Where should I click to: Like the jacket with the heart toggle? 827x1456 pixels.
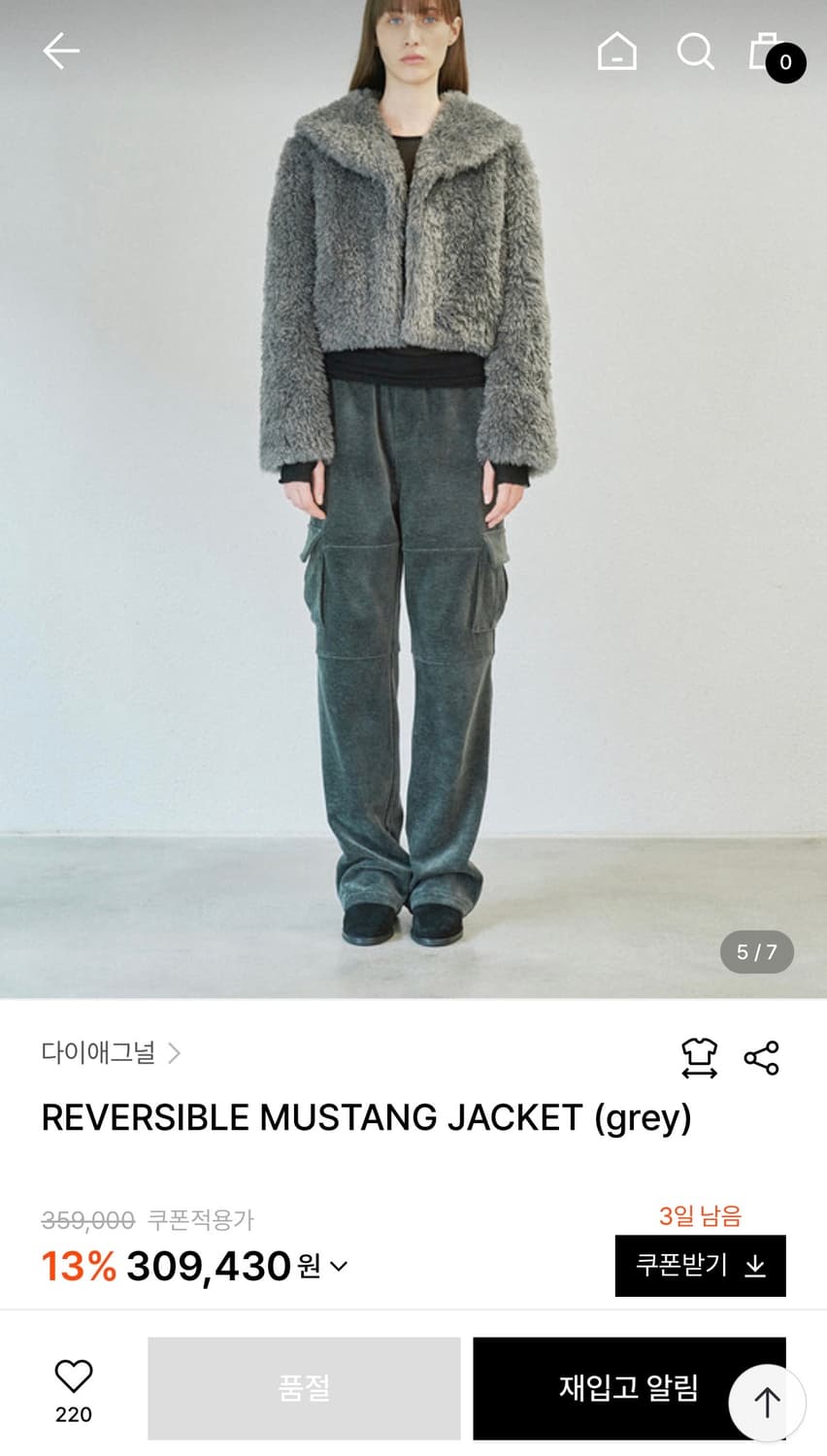point(72,1373)
